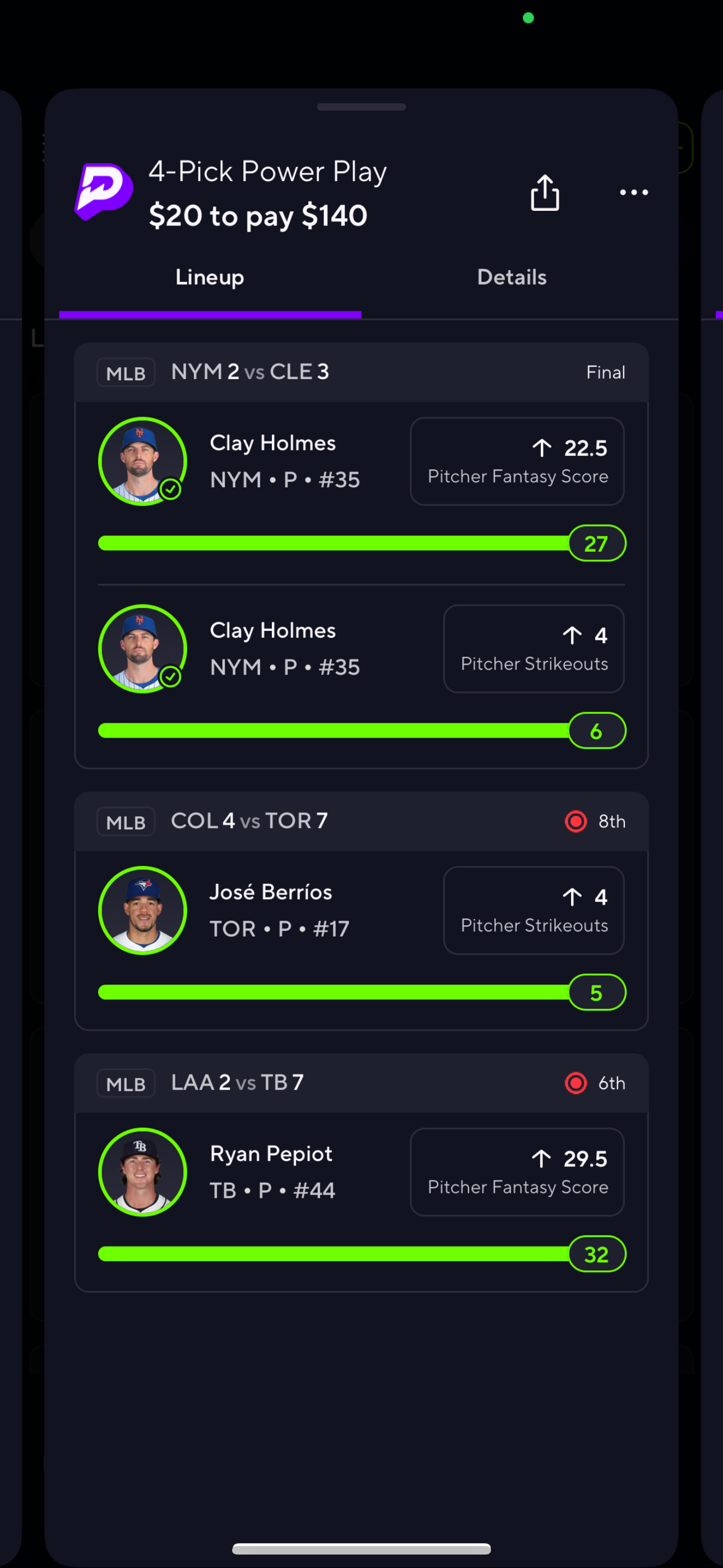View Ryan Pepiot Pitcher Fantasy Score pick
The height and width of the screenshot is (1568, 723).
pyautogui.click(x=517, y=1172)
